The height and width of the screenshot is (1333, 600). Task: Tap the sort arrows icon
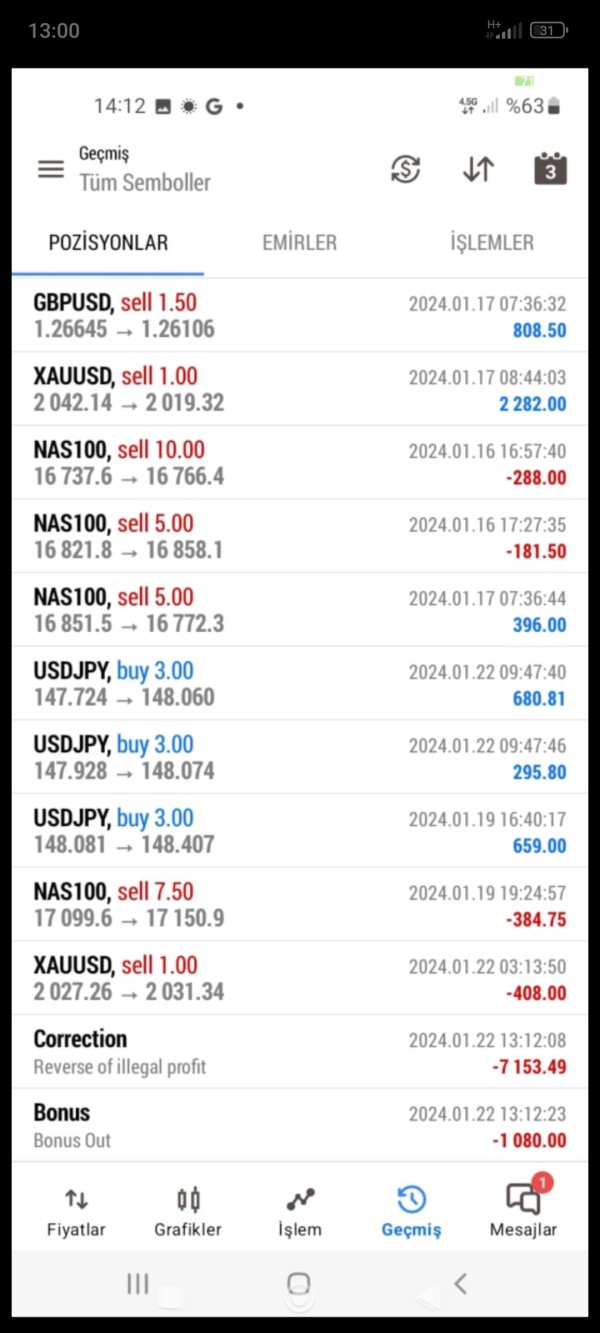[x=478, y=169]
